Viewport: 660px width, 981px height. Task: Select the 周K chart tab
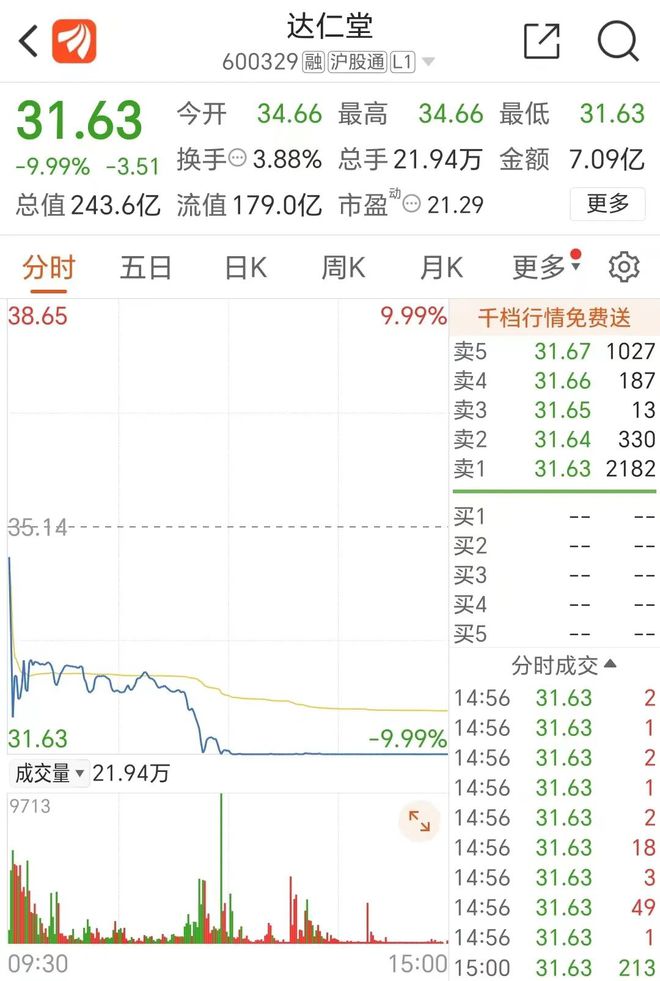point(343,267)
